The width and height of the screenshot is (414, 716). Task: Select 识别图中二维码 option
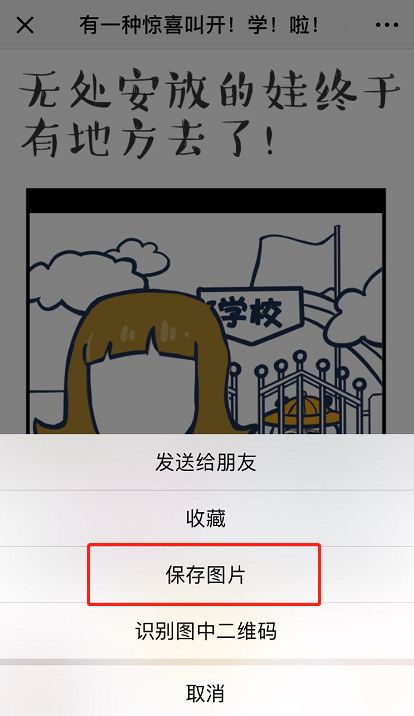[207, 631]
